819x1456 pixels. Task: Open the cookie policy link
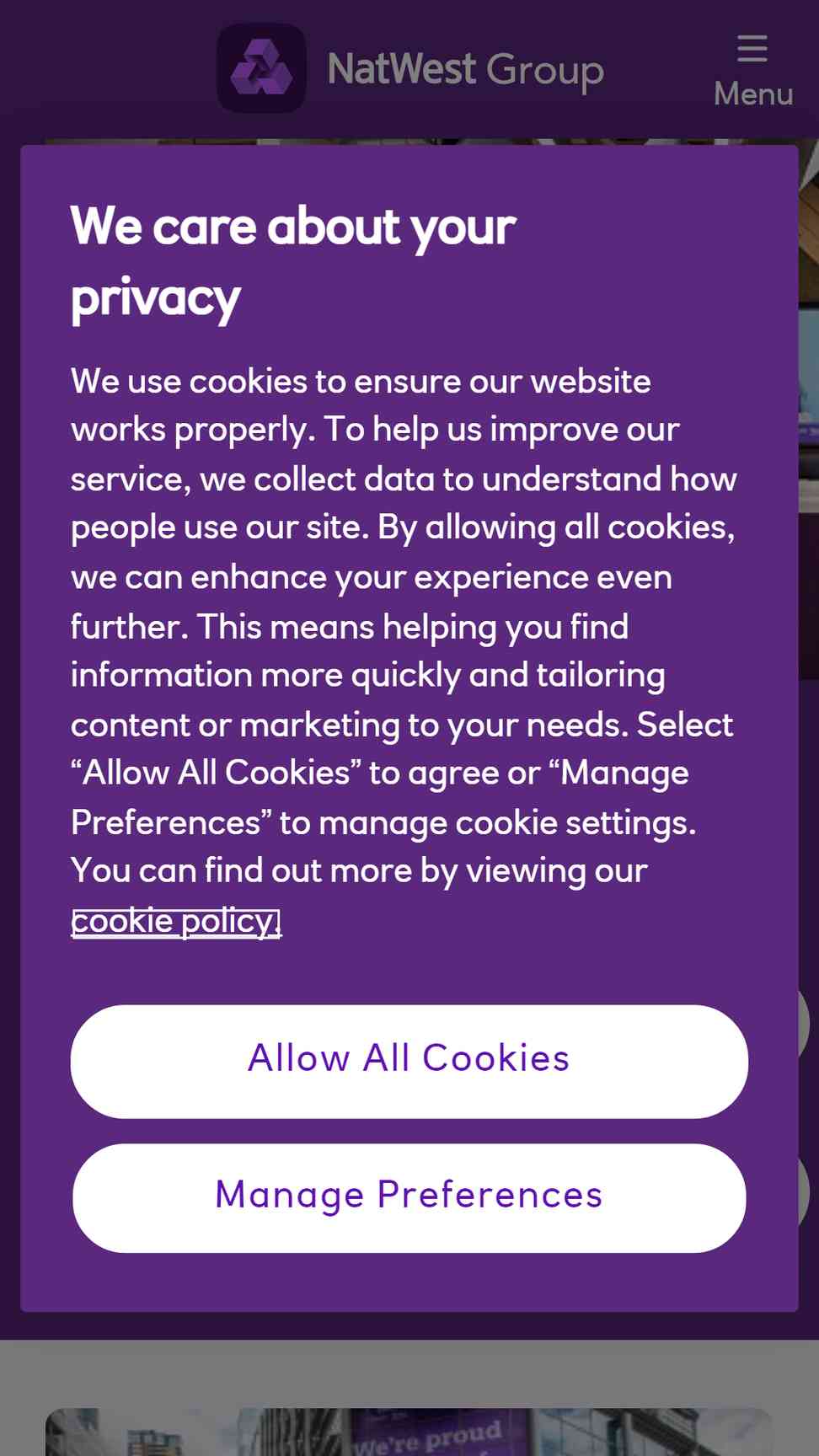pyautogui.click(x=176, y=922)
